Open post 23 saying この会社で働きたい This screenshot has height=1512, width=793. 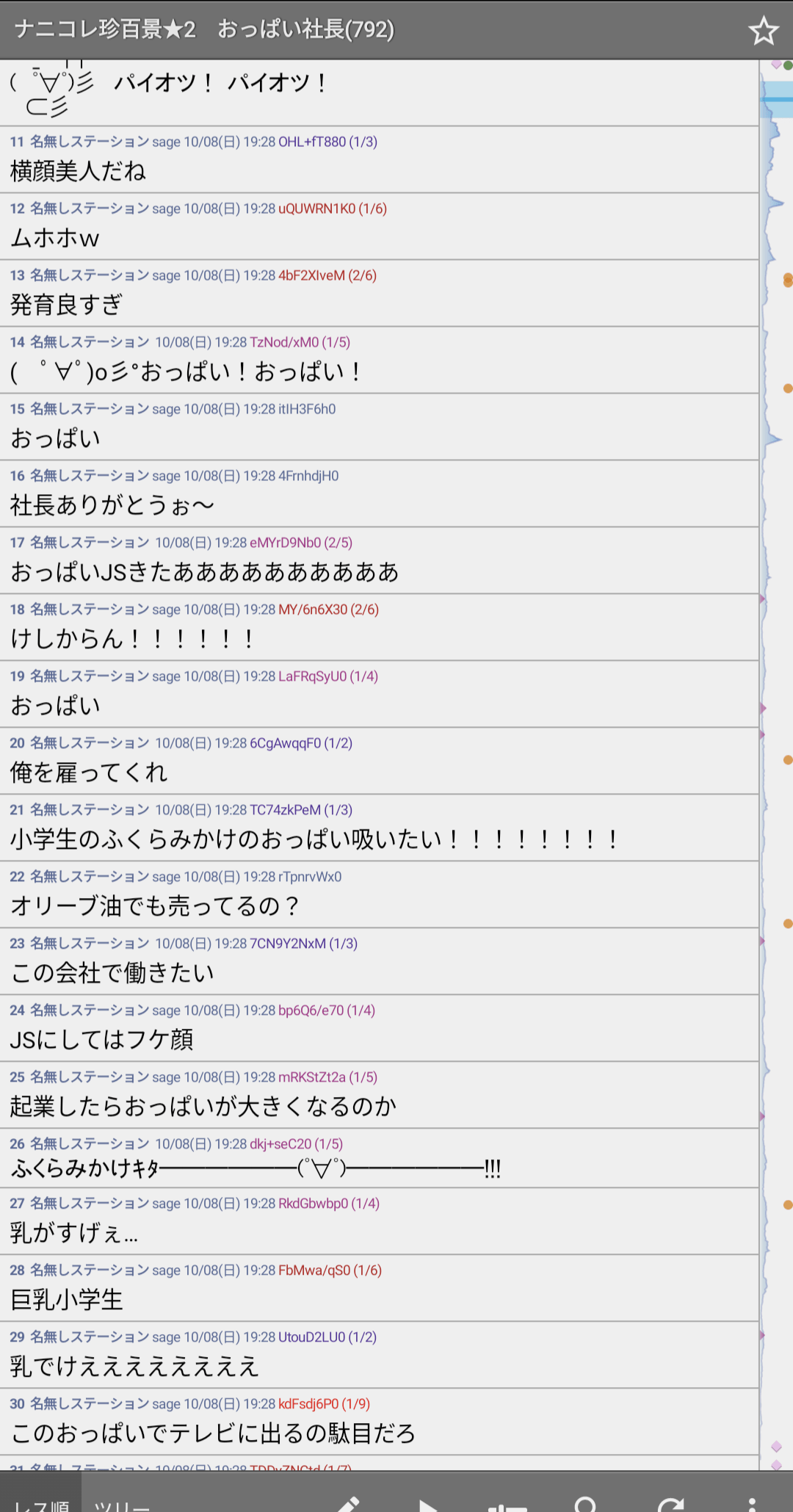(112, 973)
